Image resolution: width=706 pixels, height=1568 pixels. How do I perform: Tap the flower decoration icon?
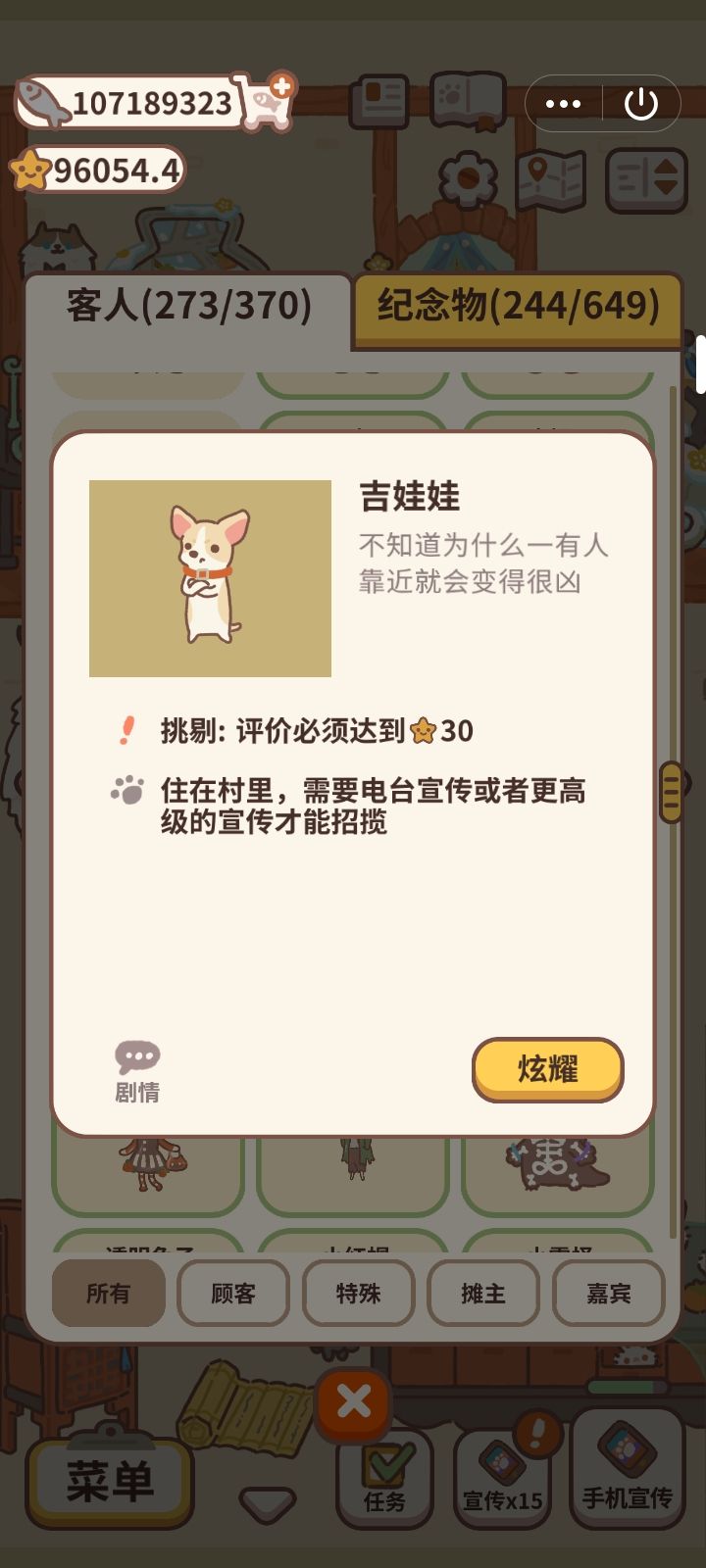469,178
